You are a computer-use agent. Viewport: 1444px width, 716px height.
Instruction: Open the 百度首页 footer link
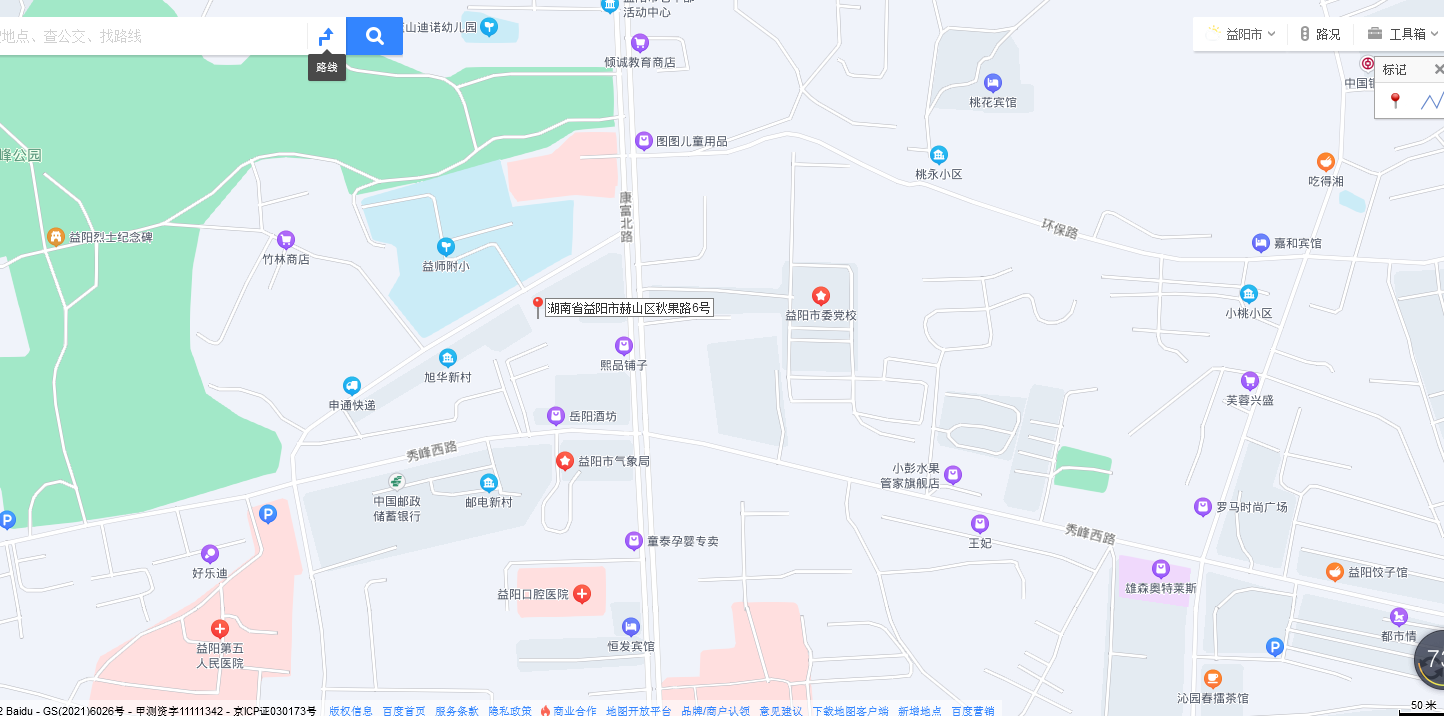(403, 711)
